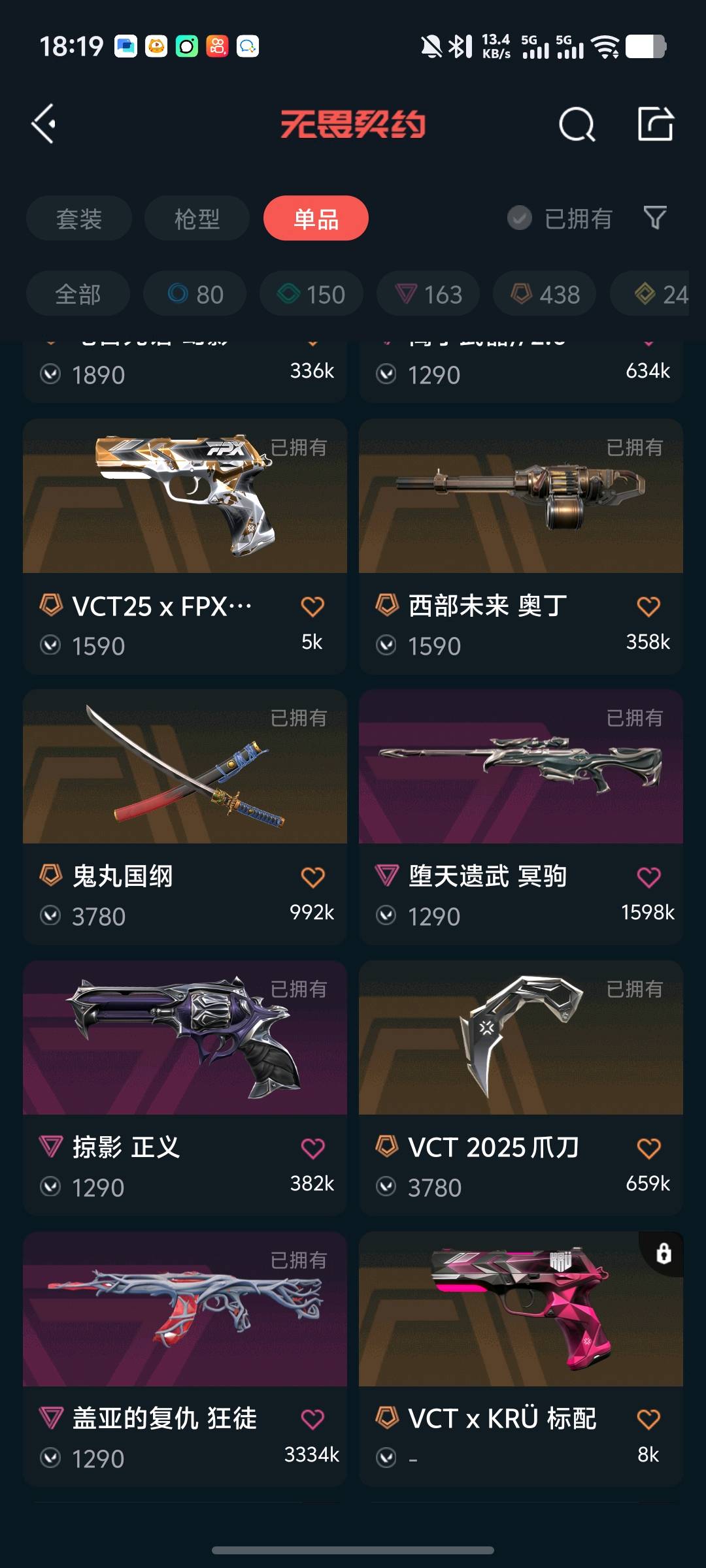Viewport: 706px width, 1568px height.
Task: Filter by the 80 rarity chip
Action: [x=195, y=294]
